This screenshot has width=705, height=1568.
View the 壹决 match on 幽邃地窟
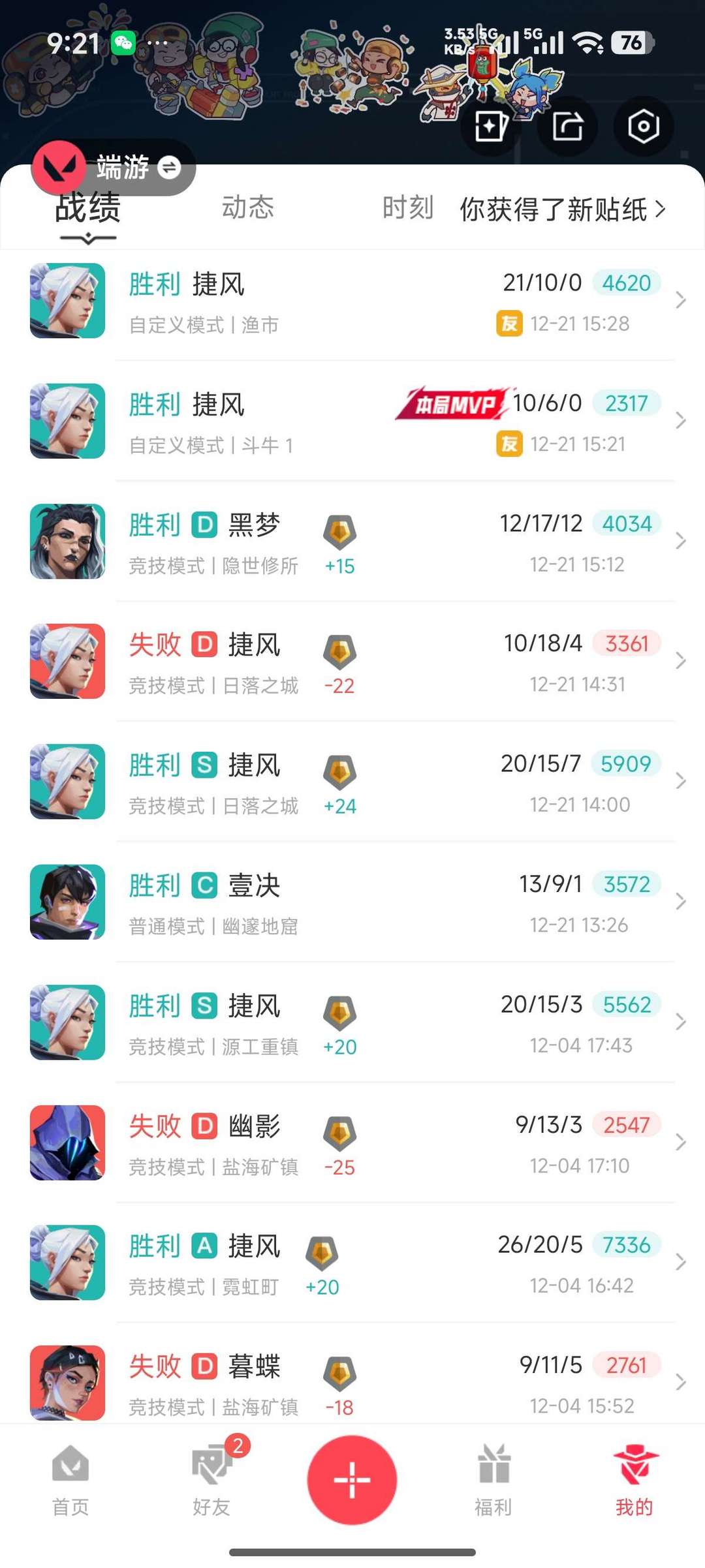352,902
